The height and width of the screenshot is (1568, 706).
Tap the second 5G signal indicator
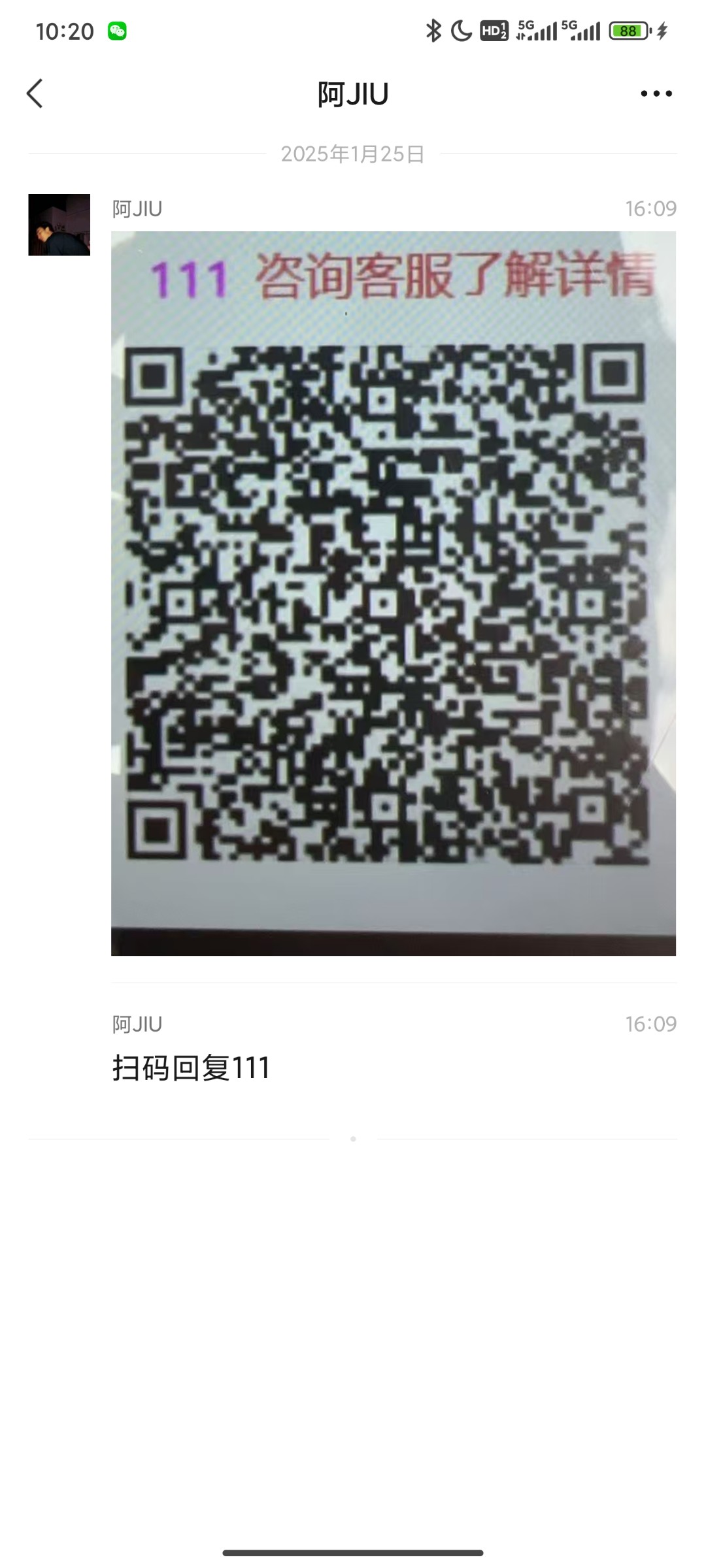coord(582,30)
